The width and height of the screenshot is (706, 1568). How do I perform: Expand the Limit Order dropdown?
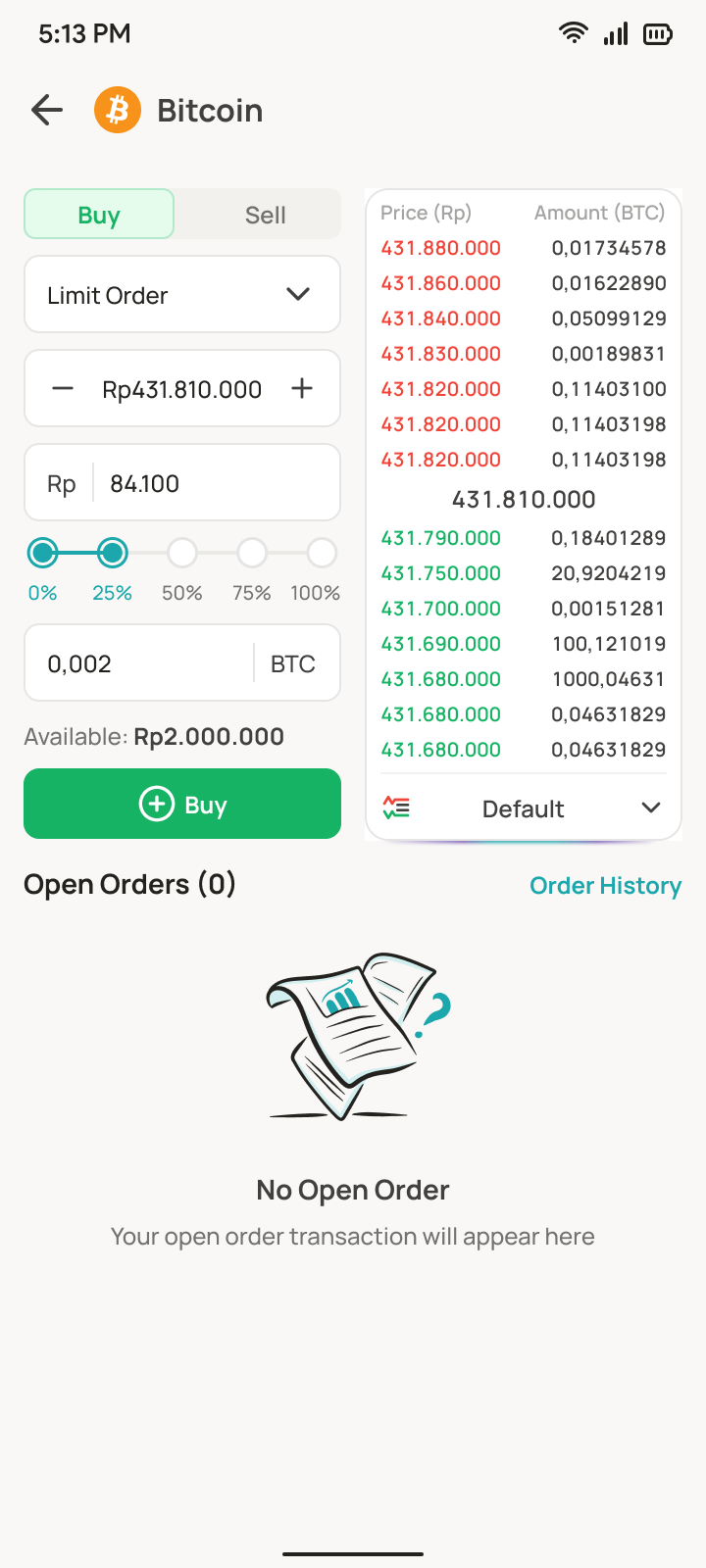pyautogui.click(x=182, y=295)
